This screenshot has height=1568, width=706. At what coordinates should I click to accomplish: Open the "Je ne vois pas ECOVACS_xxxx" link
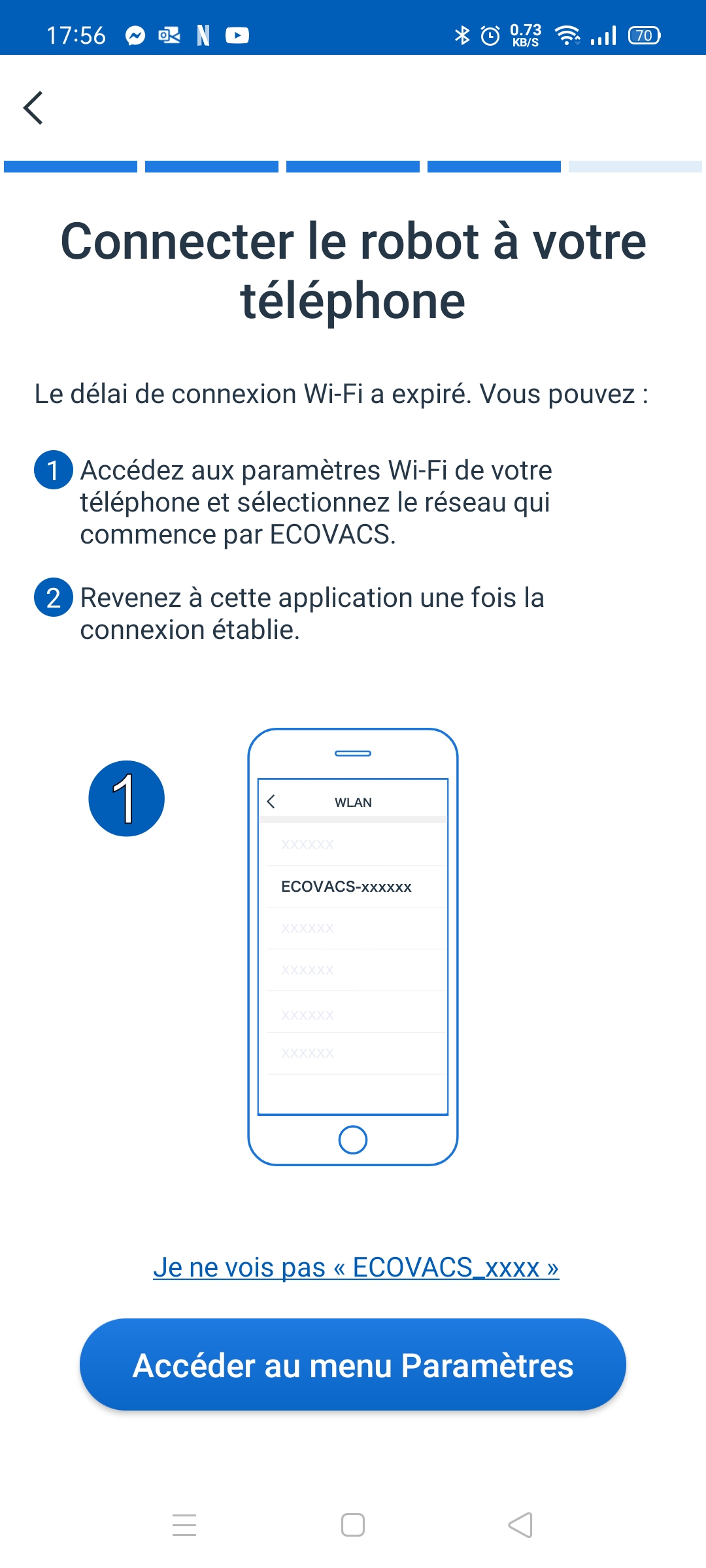pos(356,1267)
